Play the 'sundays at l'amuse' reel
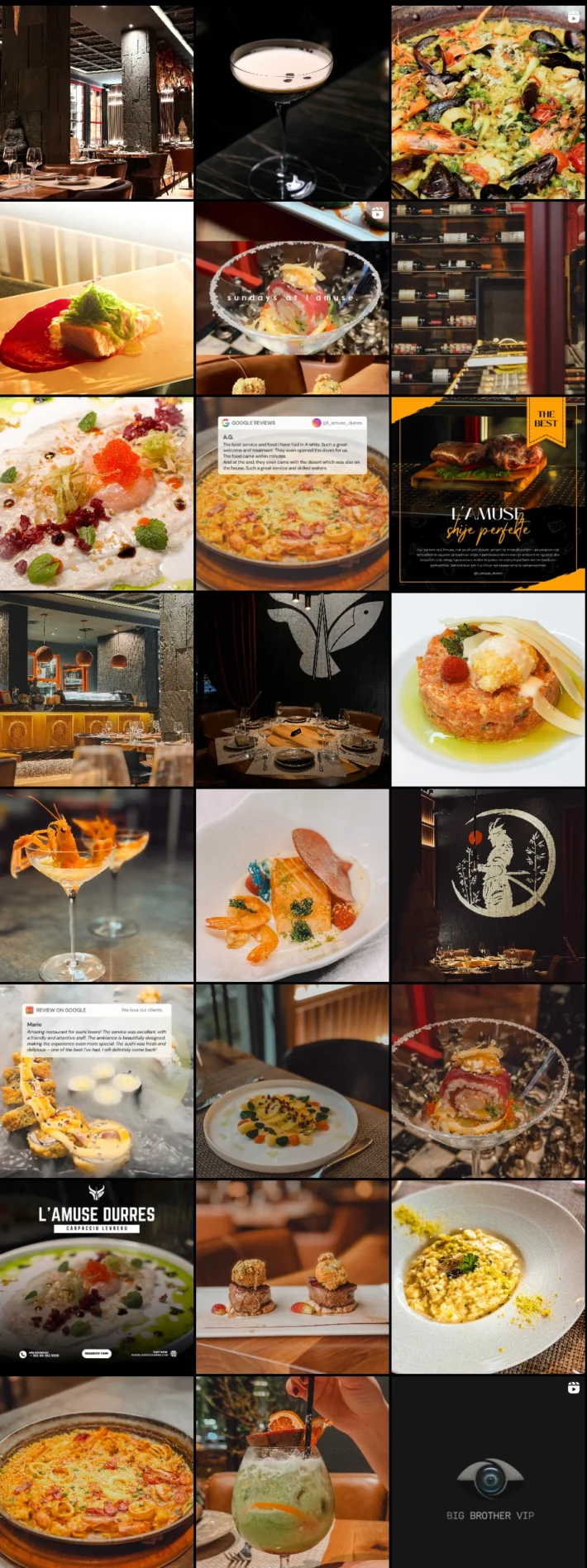This screenshot has height=1568, width=587. click(292, 298)
